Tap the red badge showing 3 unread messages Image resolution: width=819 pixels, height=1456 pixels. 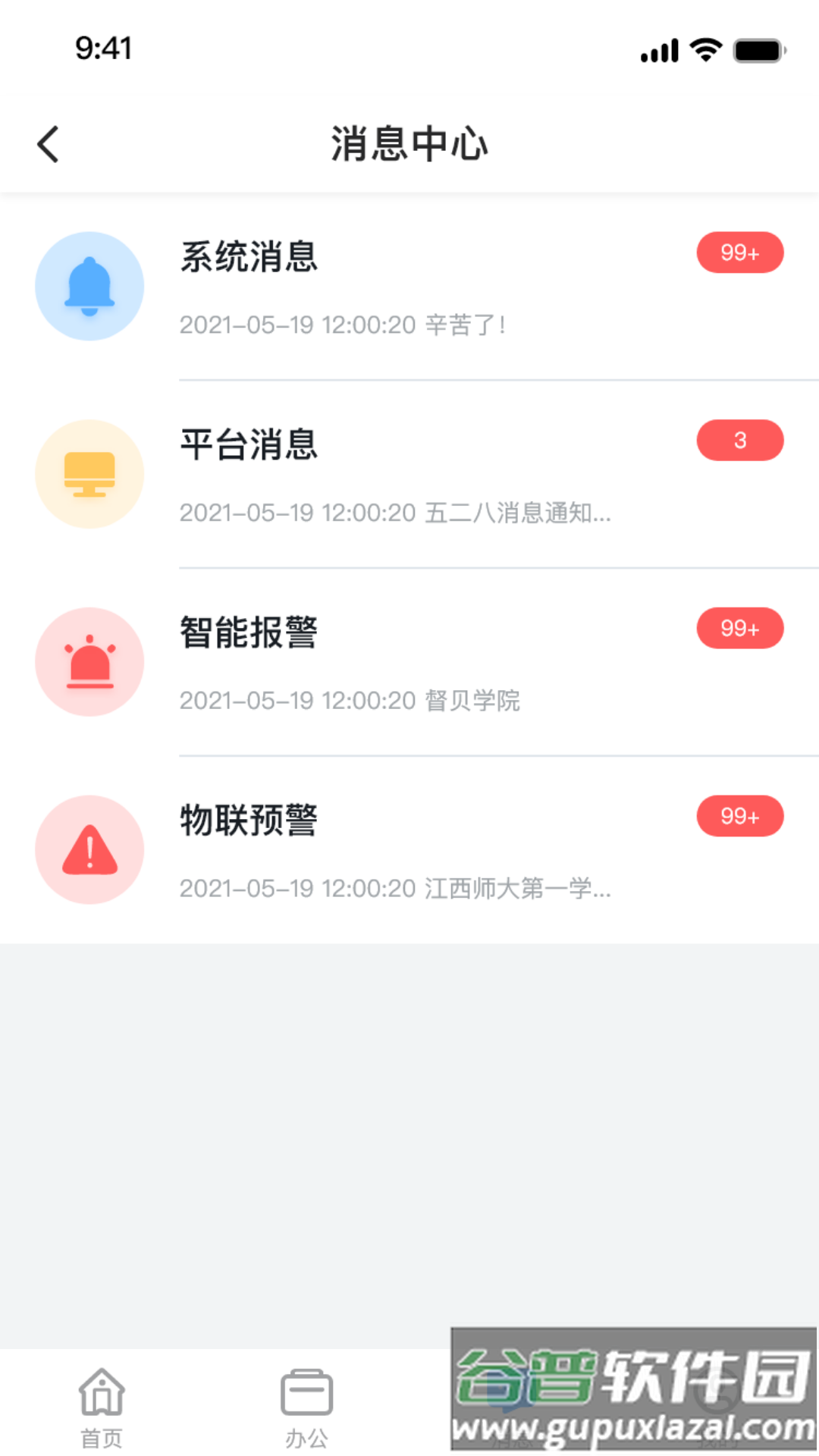coord(739,441)
